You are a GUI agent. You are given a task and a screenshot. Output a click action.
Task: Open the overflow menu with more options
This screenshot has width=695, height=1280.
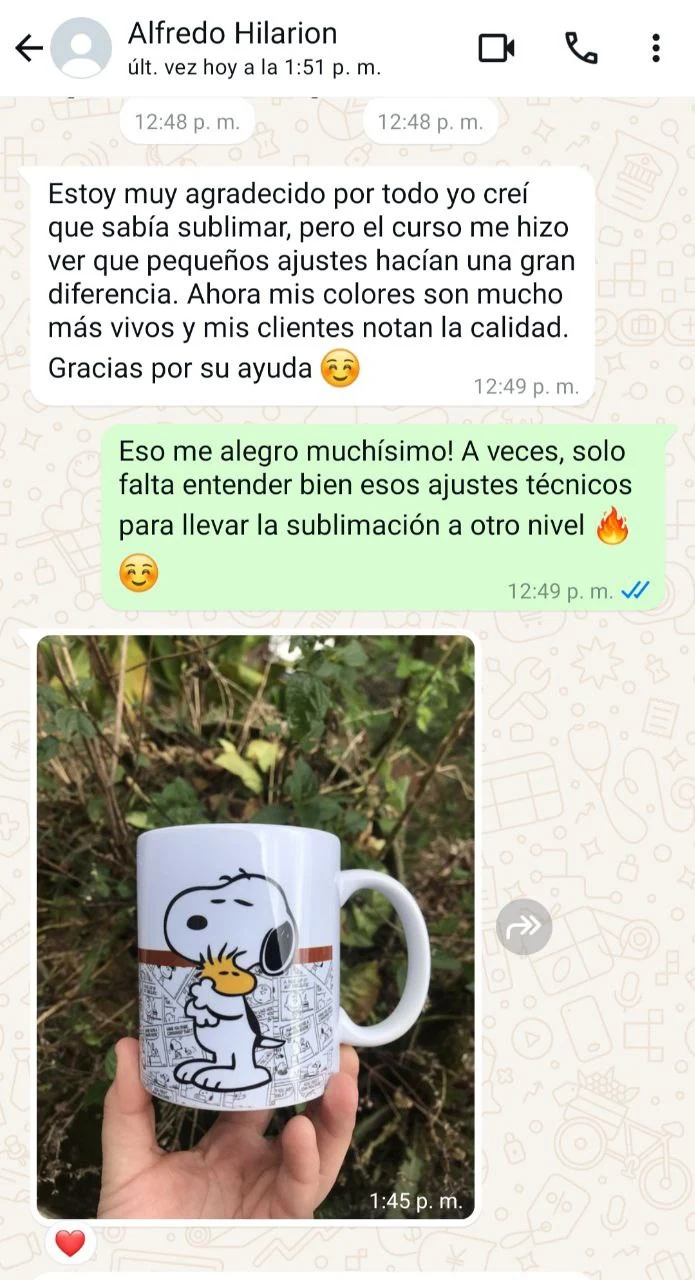[655, 48]
